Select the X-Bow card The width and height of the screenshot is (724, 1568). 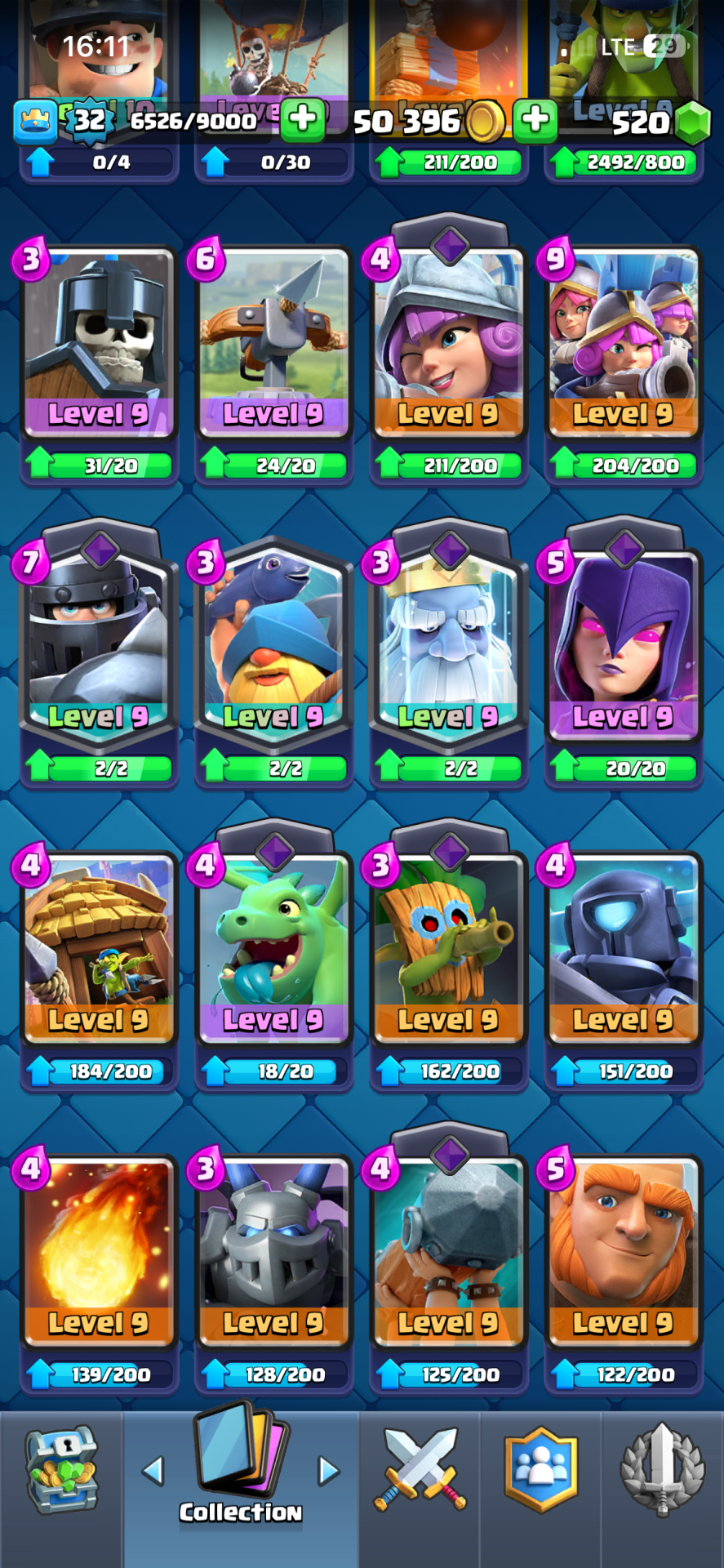click(273, 343)
